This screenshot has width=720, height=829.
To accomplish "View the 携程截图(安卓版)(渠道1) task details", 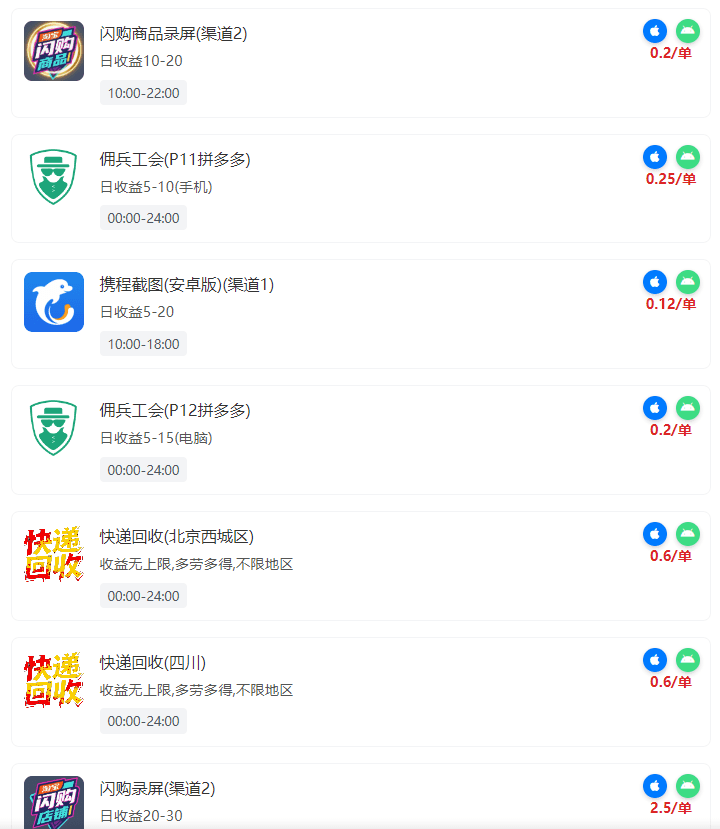I will point(360,314).
